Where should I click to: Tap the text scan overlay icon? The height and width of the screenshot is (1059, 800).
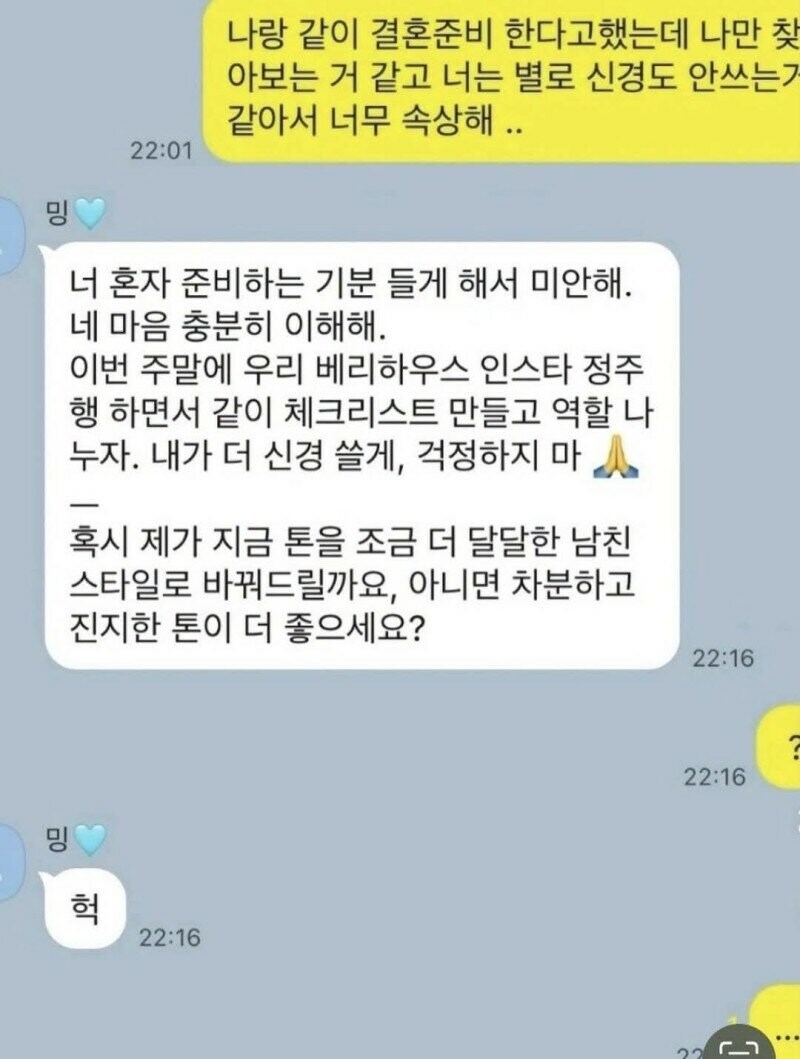[741, 1046]
